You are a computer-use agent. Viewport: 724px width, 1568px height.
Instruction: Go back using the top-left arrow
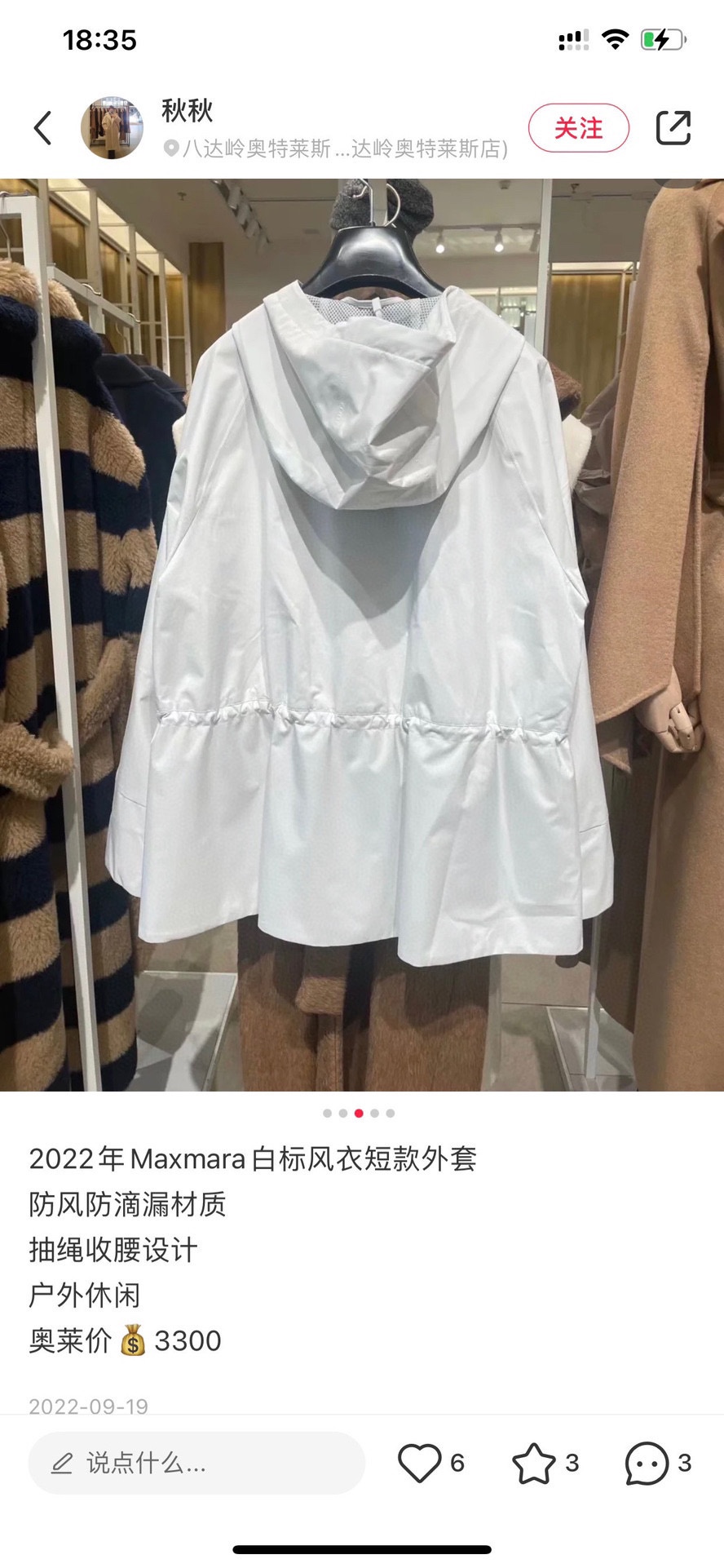[x=43, y=128]
